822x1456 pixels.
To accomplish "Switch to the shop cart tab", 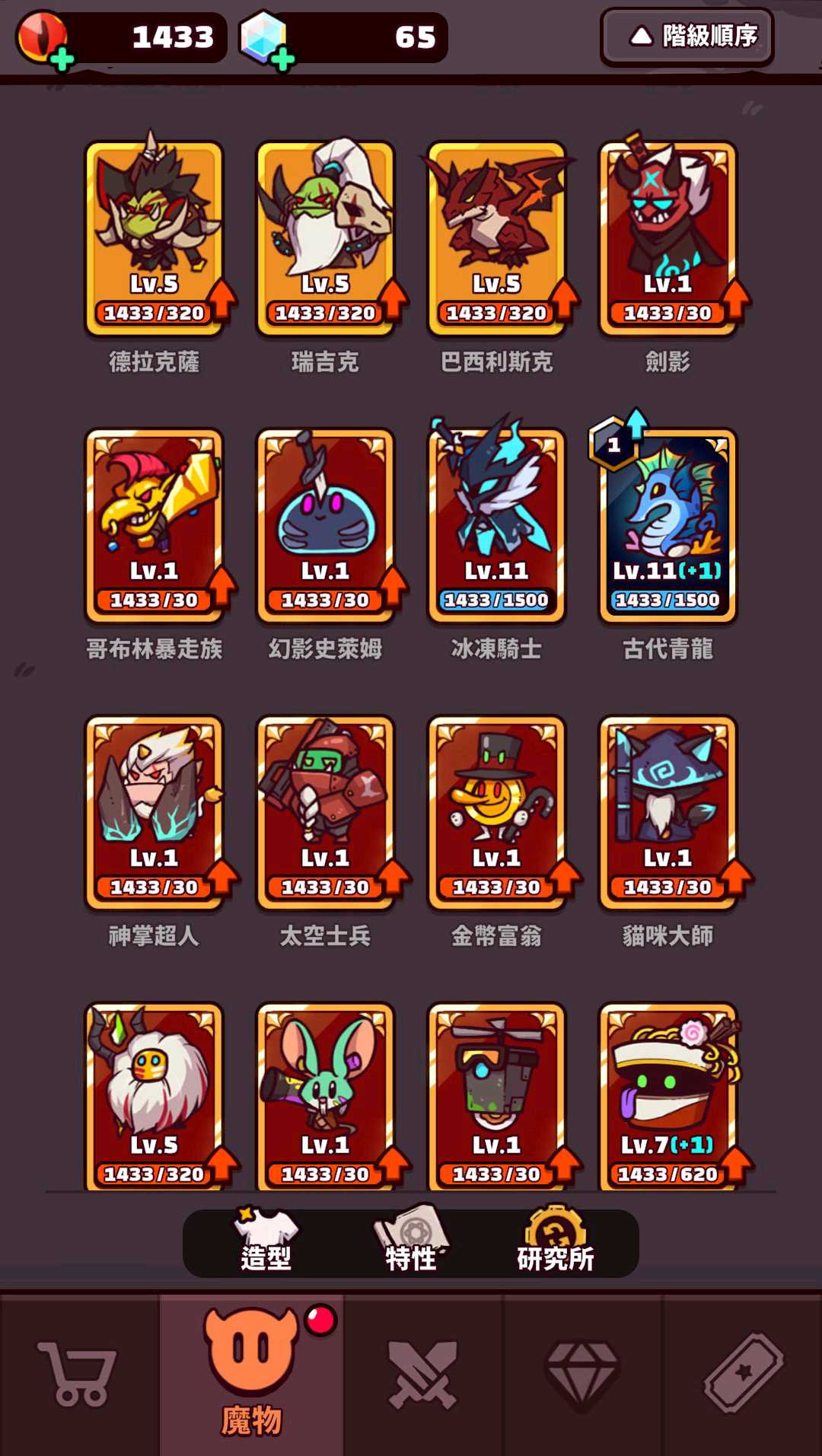I will [79, 1375].
